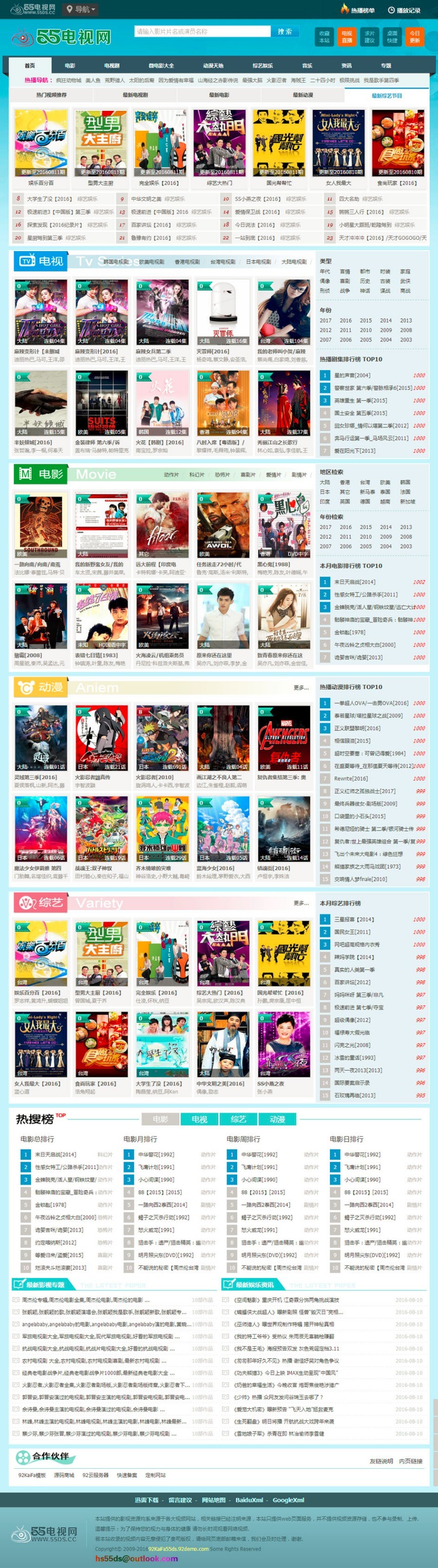438x1568 pixels.
Task: Tap the 搜索 search button
Action: 285,31
